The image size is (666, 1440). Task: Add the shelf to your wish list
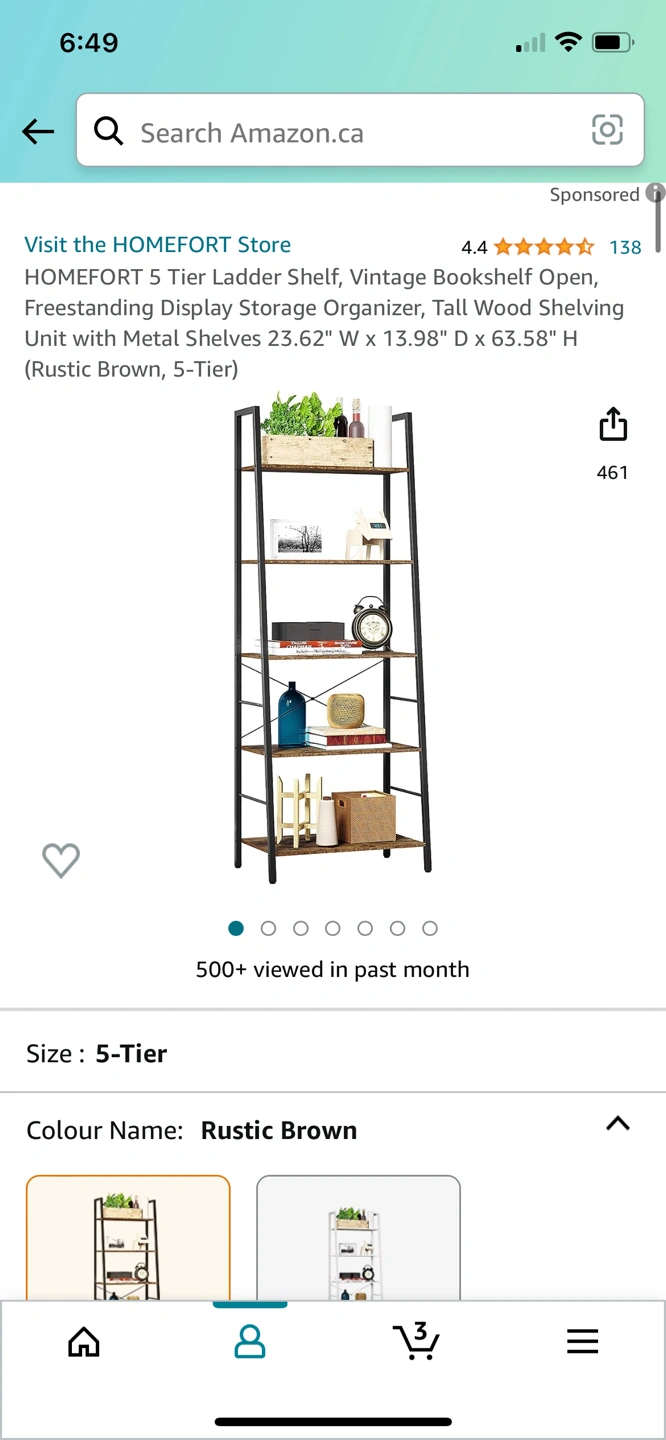pos(61,860)
